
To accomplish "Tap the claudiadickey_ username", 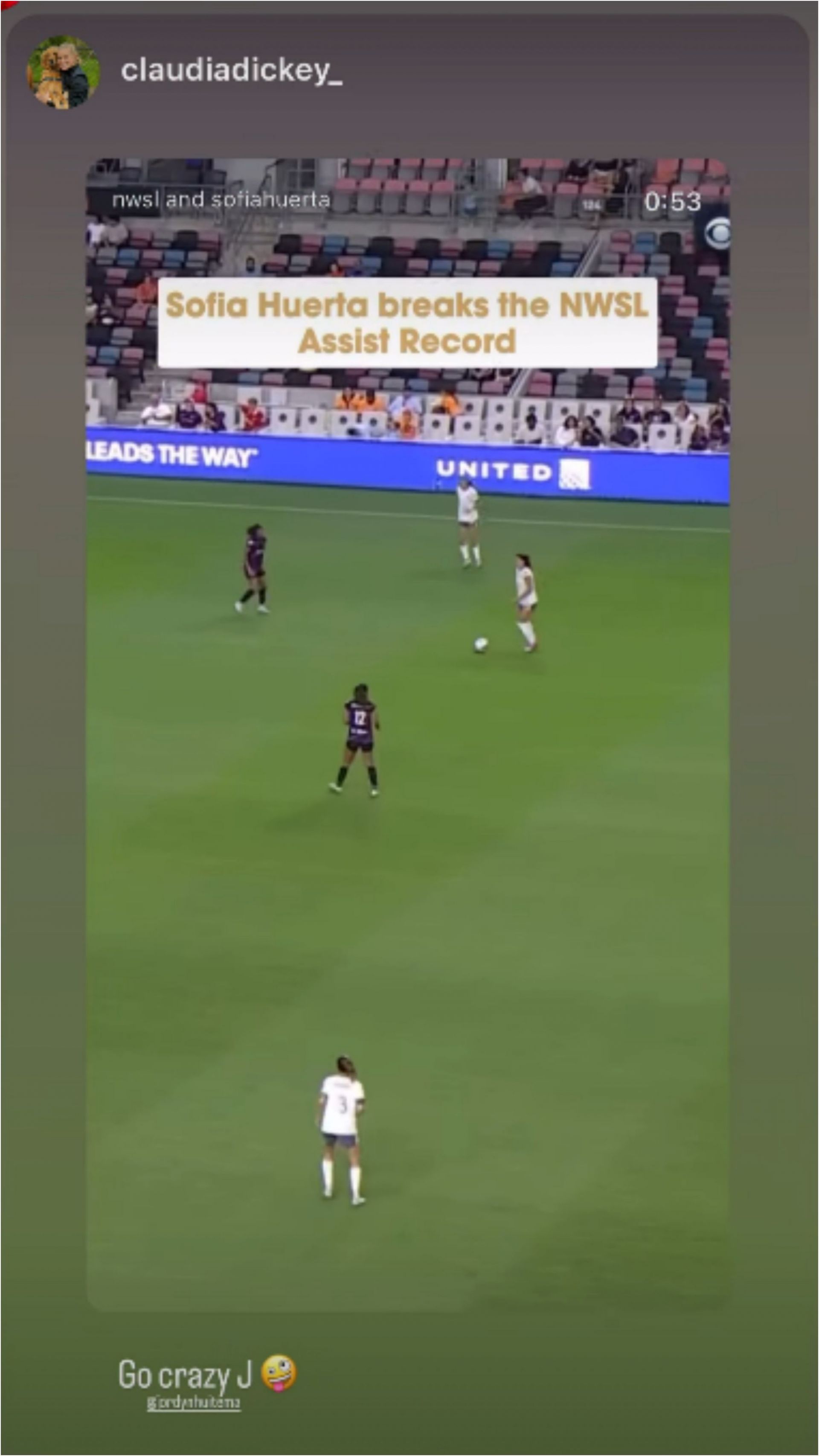I will click(x=231, y=72).
